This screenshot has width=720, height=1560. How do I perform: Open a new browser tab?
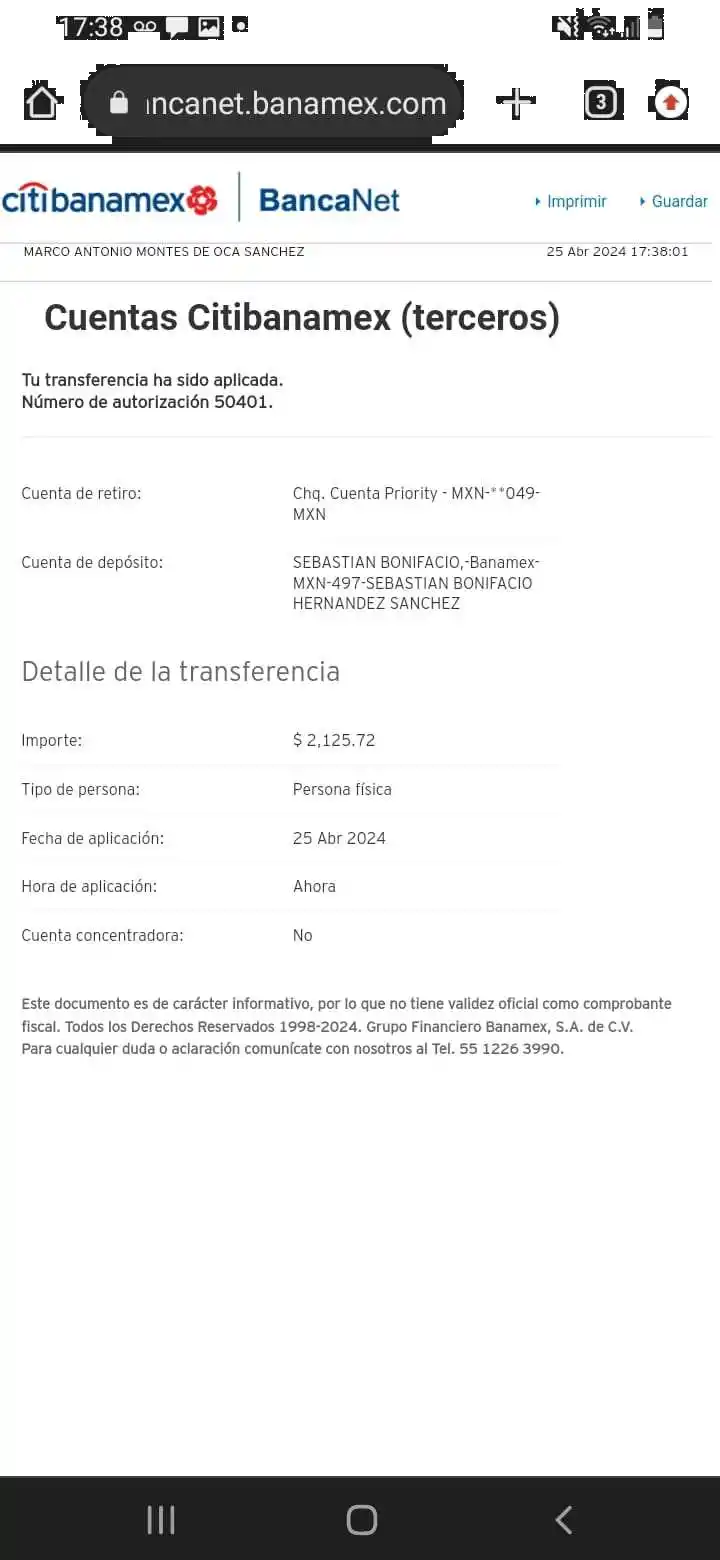point(516,102)
